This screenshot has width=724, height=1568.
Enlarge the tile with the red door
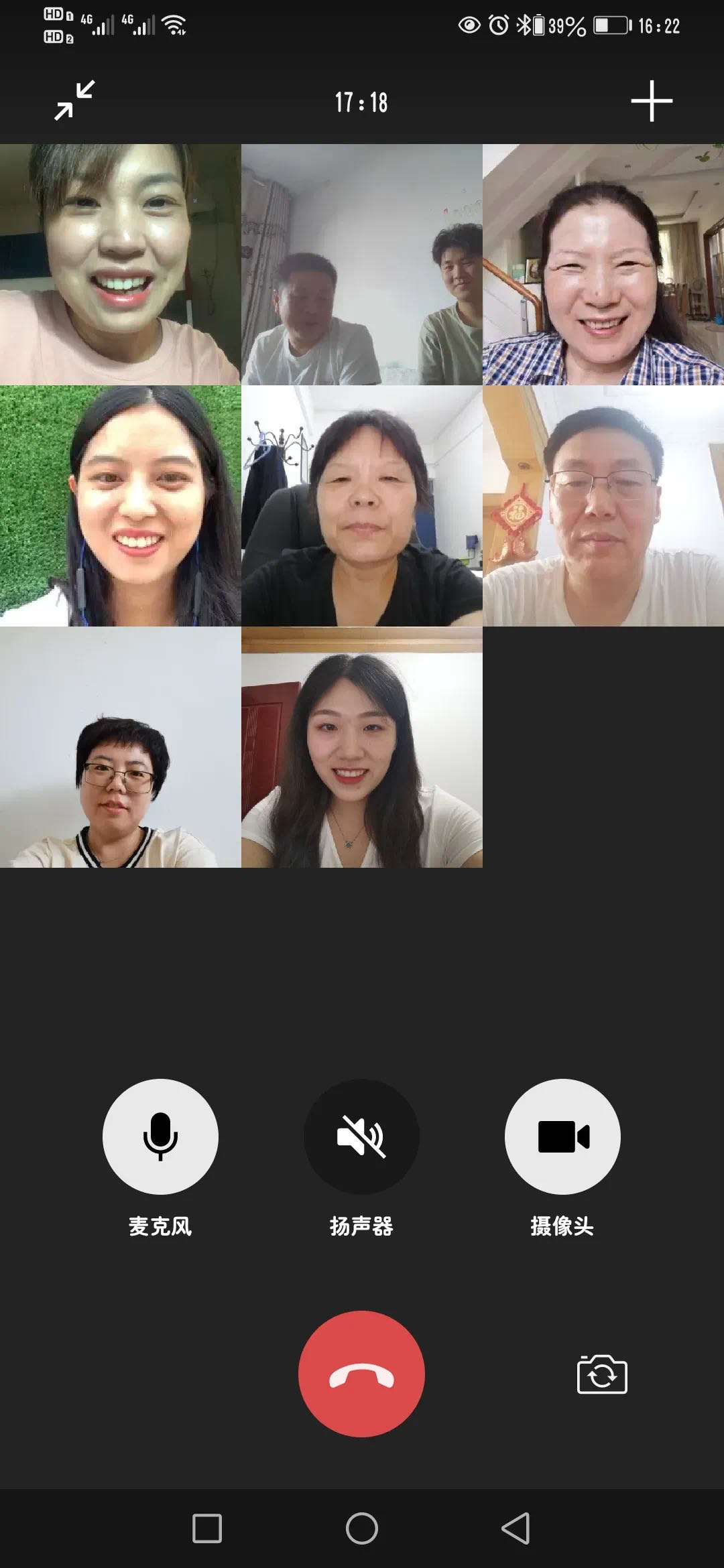[361, 747]
